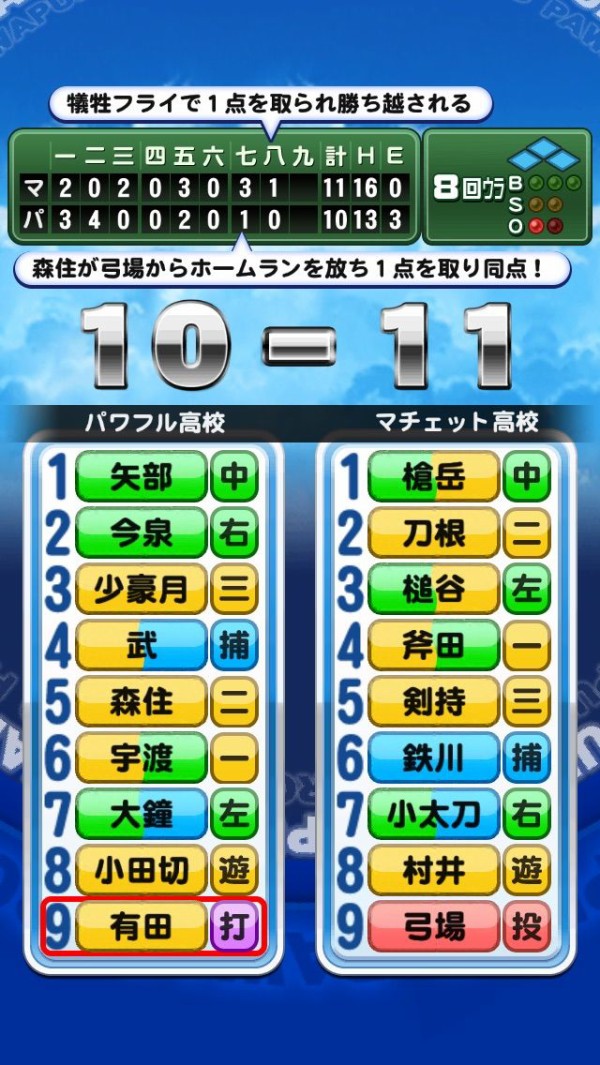View catcher 鉄川 on マチェット高校

pyautogui.click(x=434, y=758)
